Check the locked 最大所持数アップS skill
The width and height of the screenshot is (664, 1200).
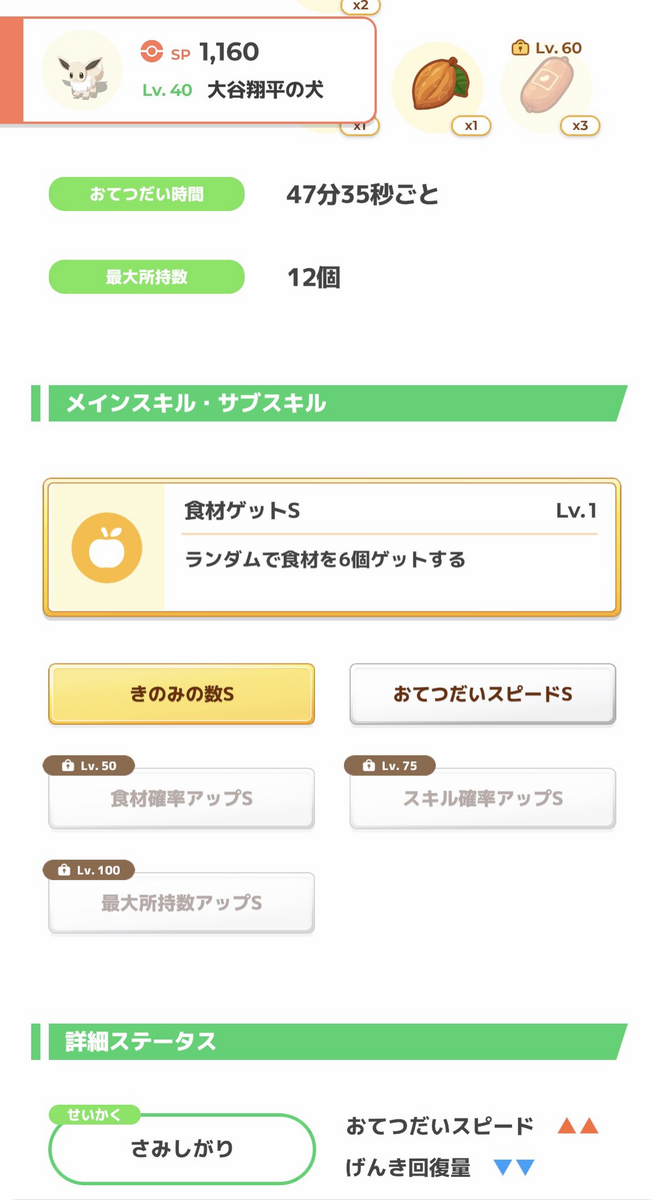(x=182, y=902)
